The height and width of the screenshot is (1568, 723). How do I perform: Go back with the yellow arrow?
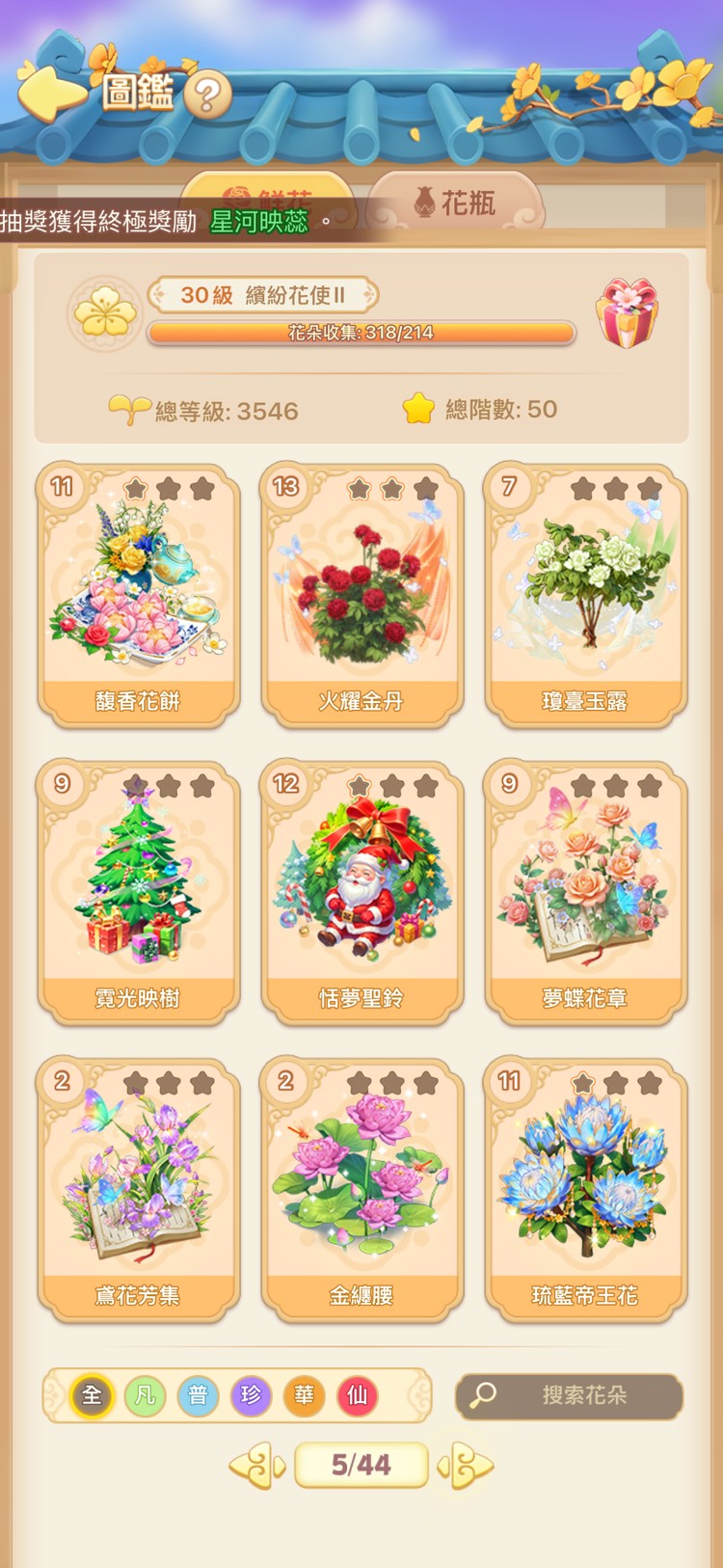click(50, 93)
